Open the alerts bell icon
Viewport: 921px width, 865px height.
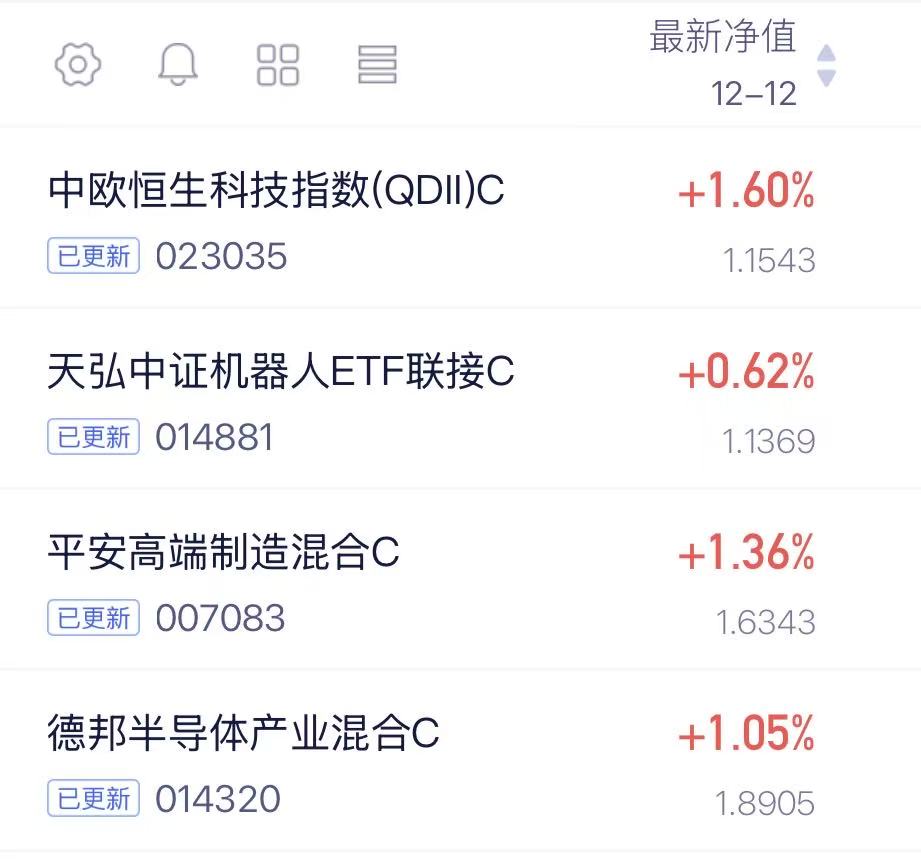click(178, 65)
